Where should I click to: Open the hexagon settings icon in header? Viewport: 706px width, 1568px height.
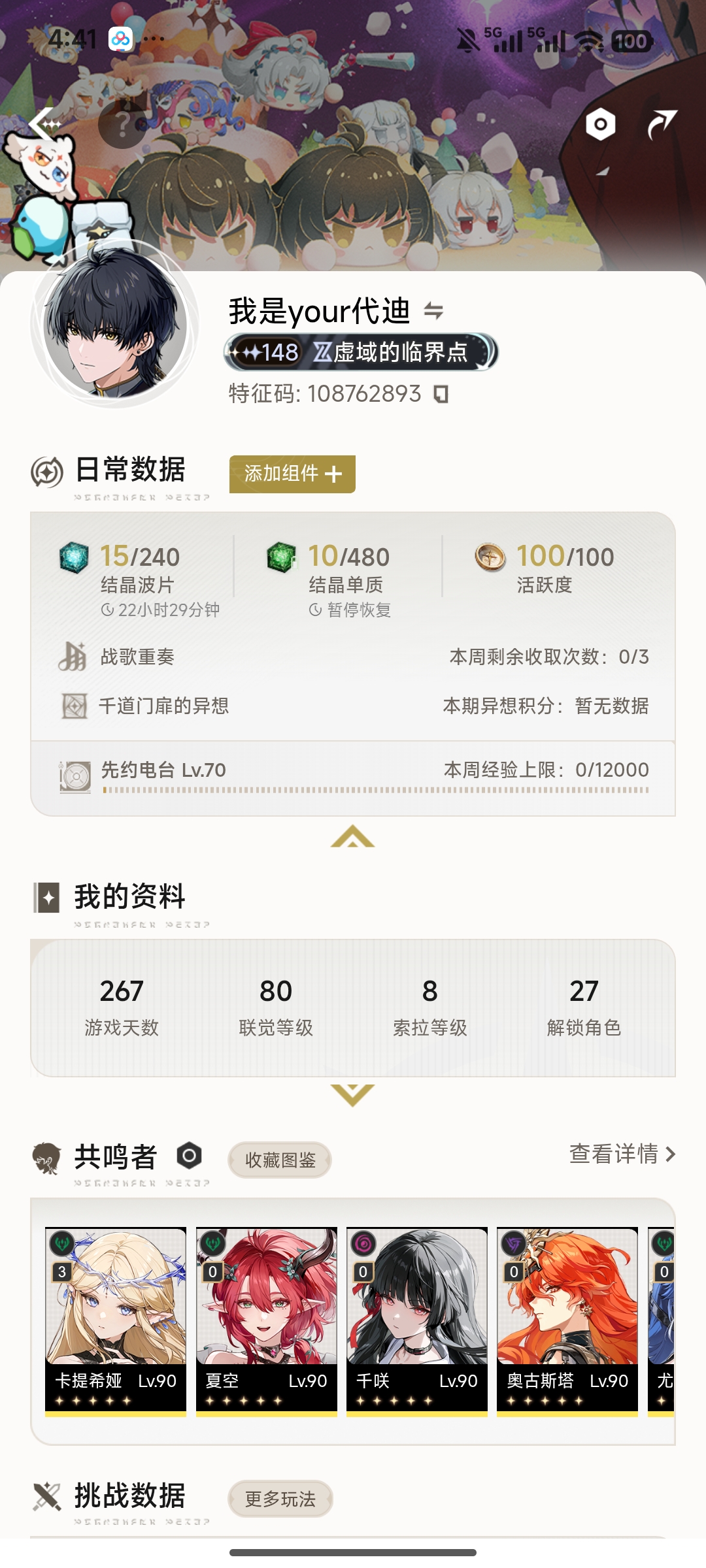pyautogui.click(x=600, y=124)
